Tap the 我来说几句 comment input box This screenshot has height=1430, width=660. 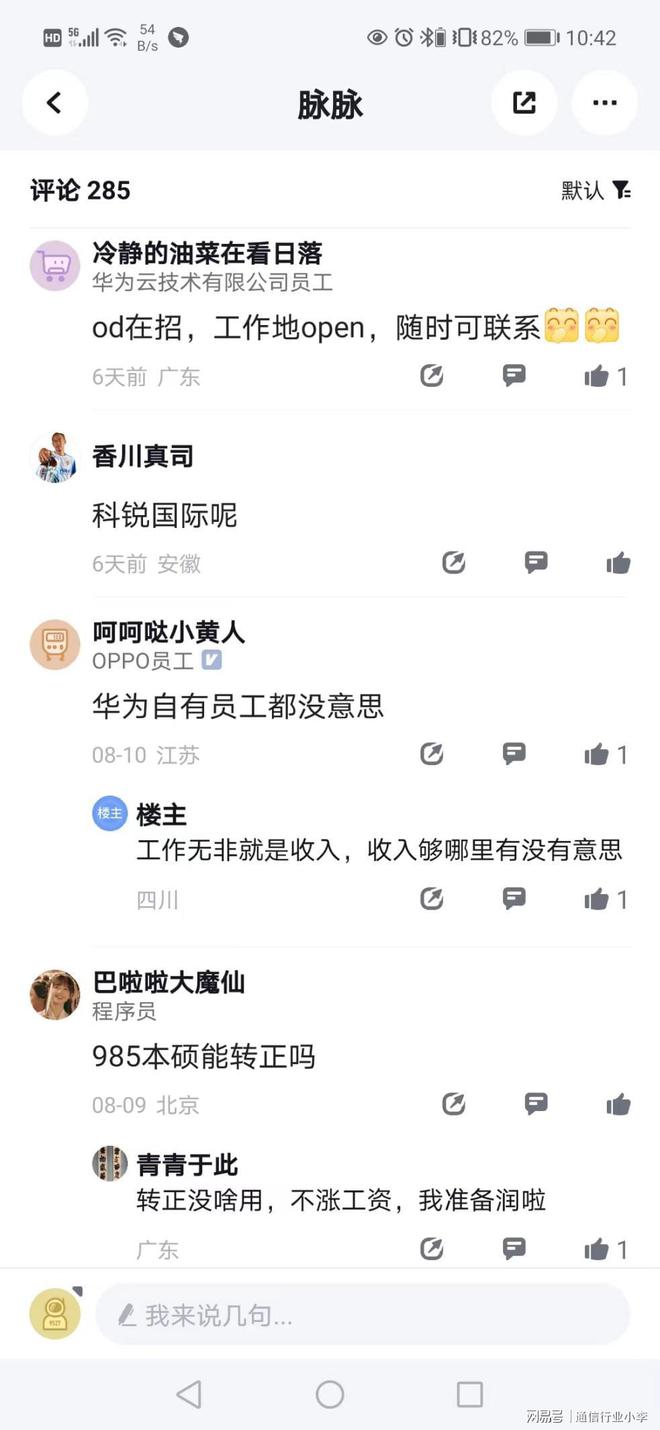(x=362, y=1315)
